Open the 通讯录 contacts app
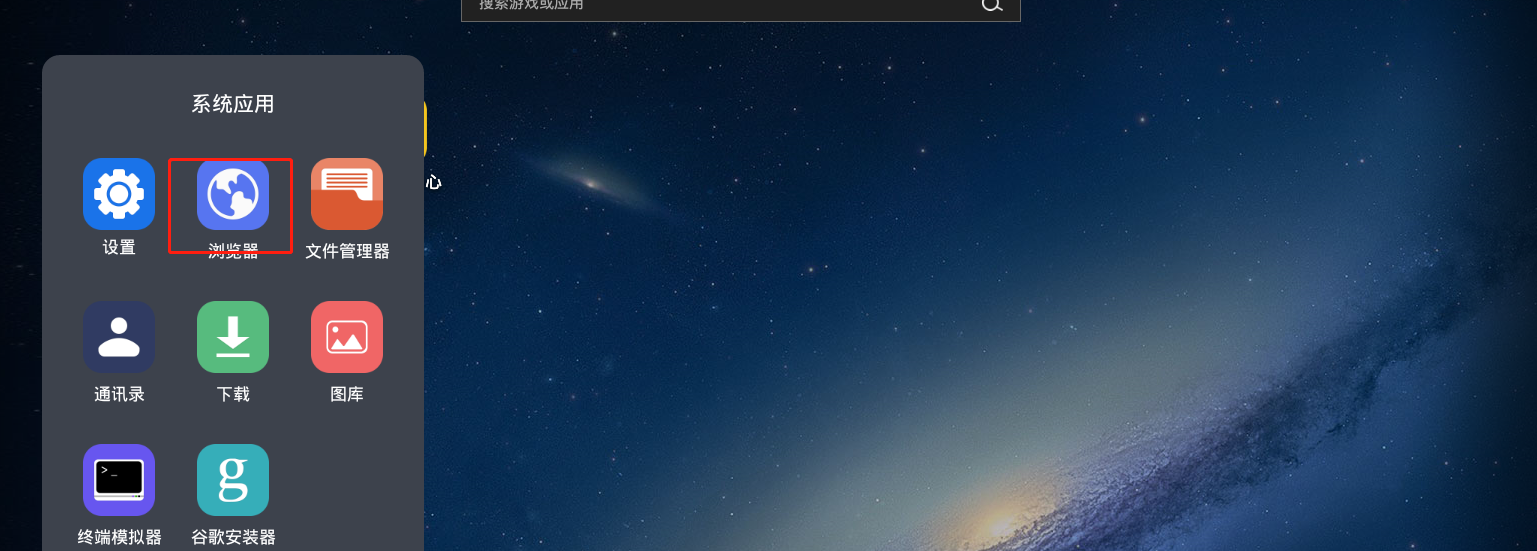 [x=119, y=337]
